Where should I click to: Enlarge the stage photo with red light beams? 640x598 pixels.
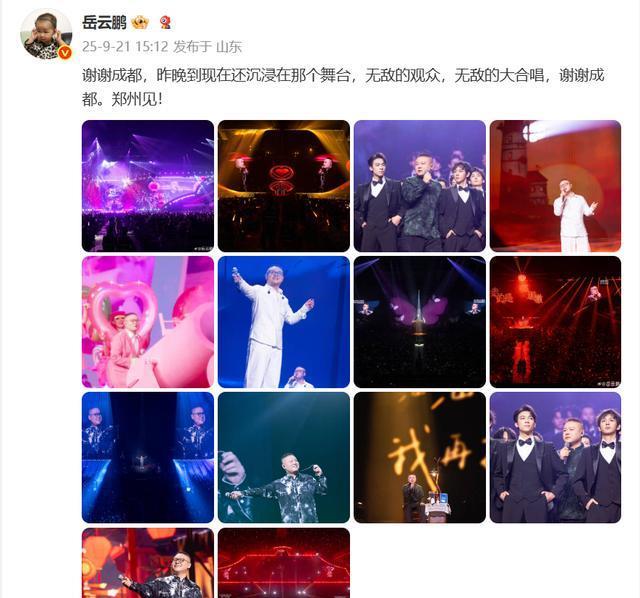tap(555, 322)
